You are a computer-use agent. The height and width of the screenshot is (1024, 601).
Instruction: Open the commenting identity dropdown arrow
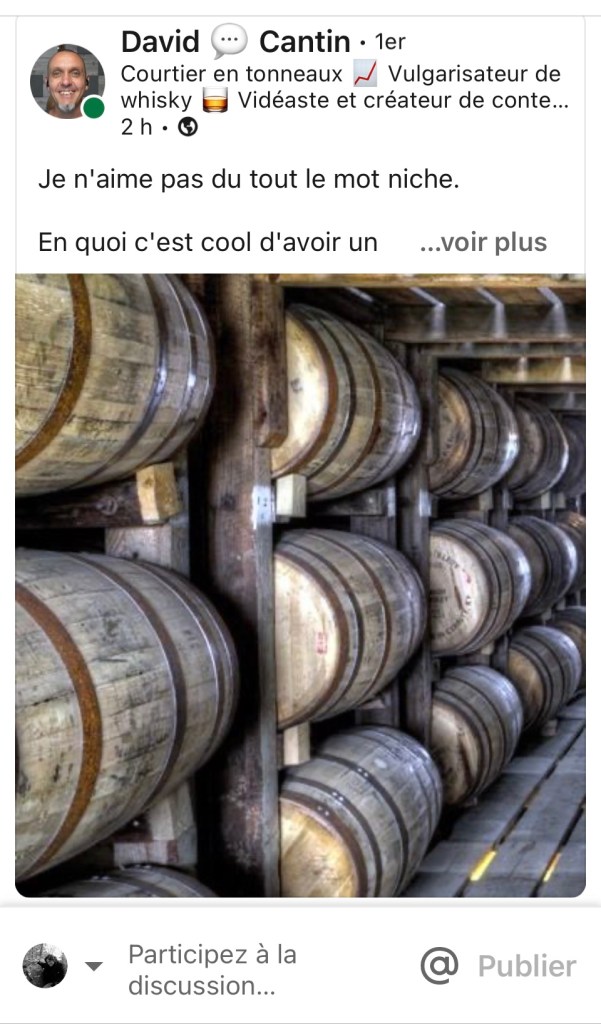click(94, 966)
